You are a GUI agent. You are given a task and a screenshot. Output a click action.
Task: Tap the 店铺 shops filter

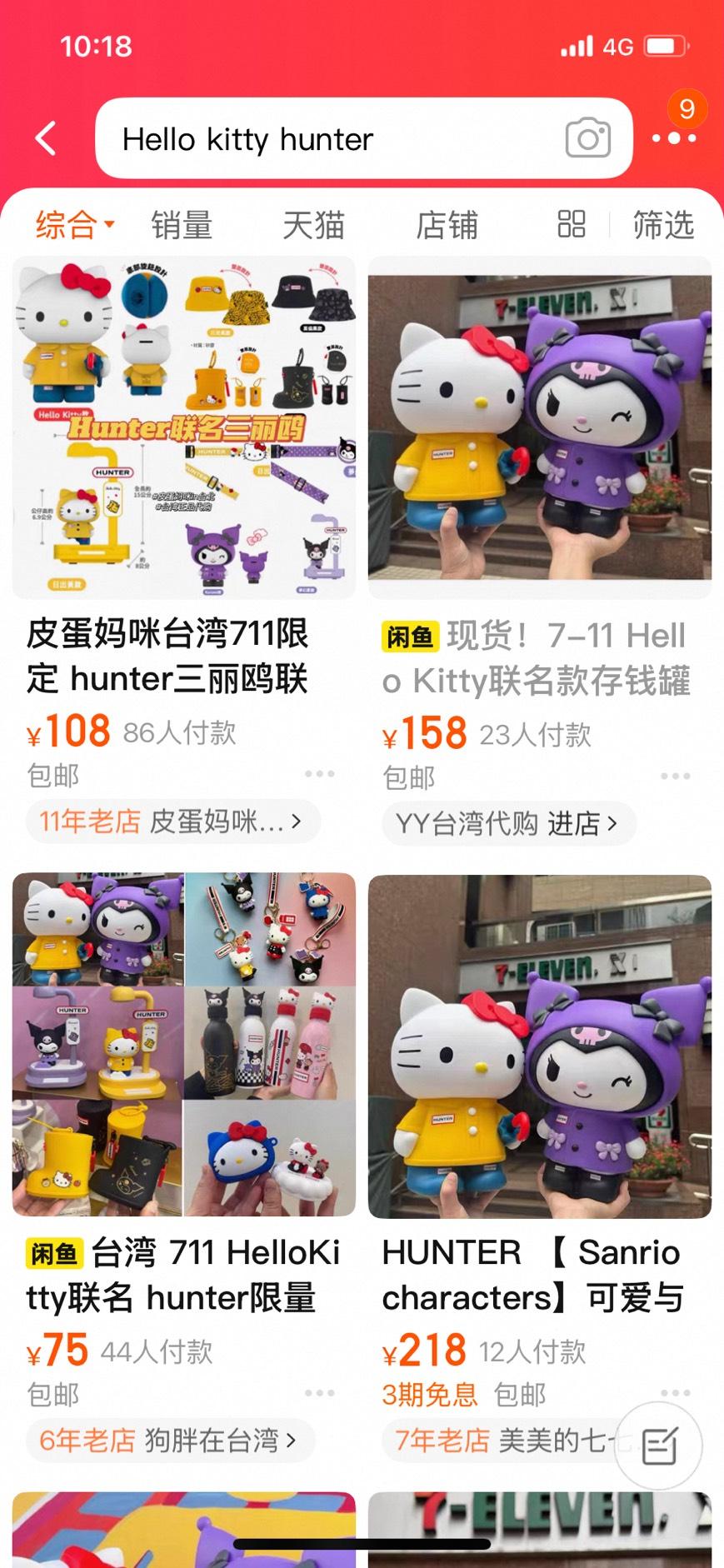tap(447, 224)
